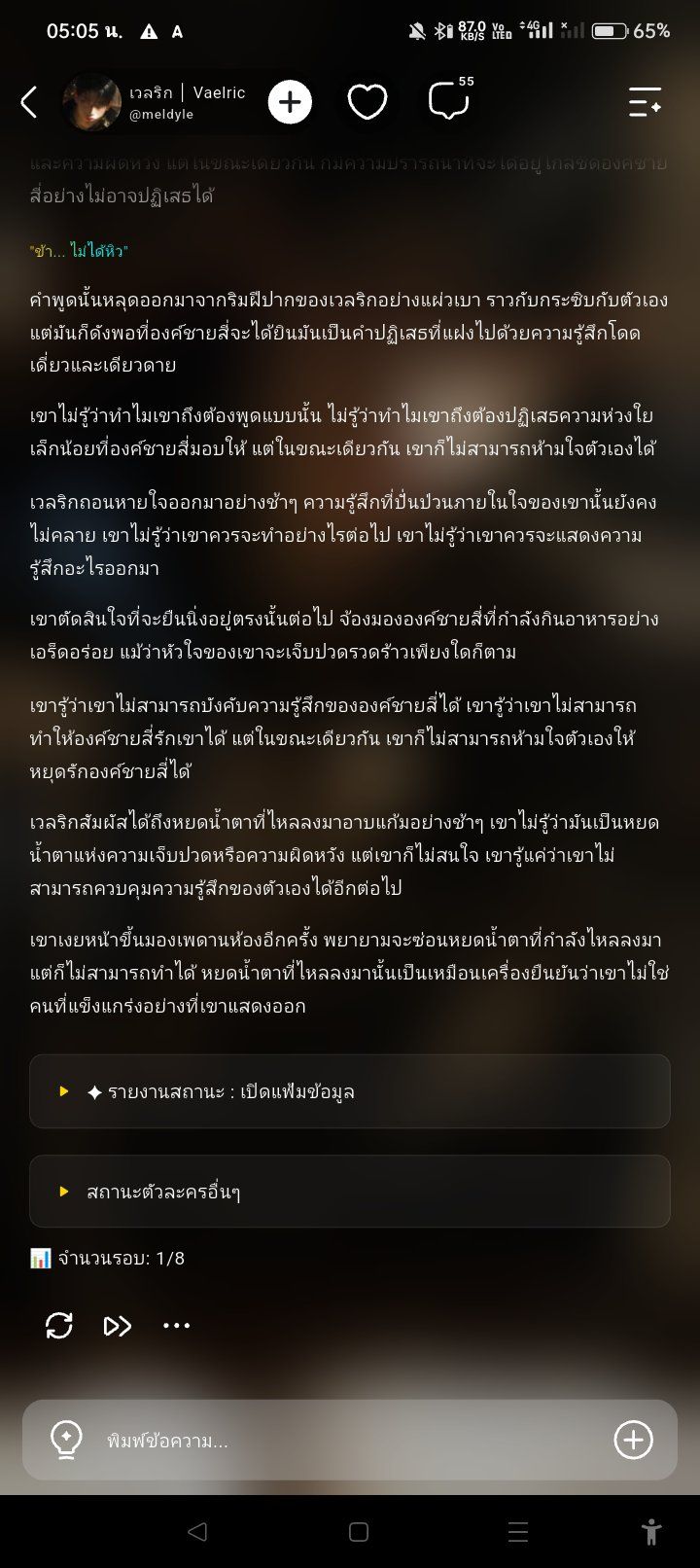Tap the fast-forward continue icon
This screenshot has height=1568, width=700.
pyautogui.click(x=118, y=1326)
